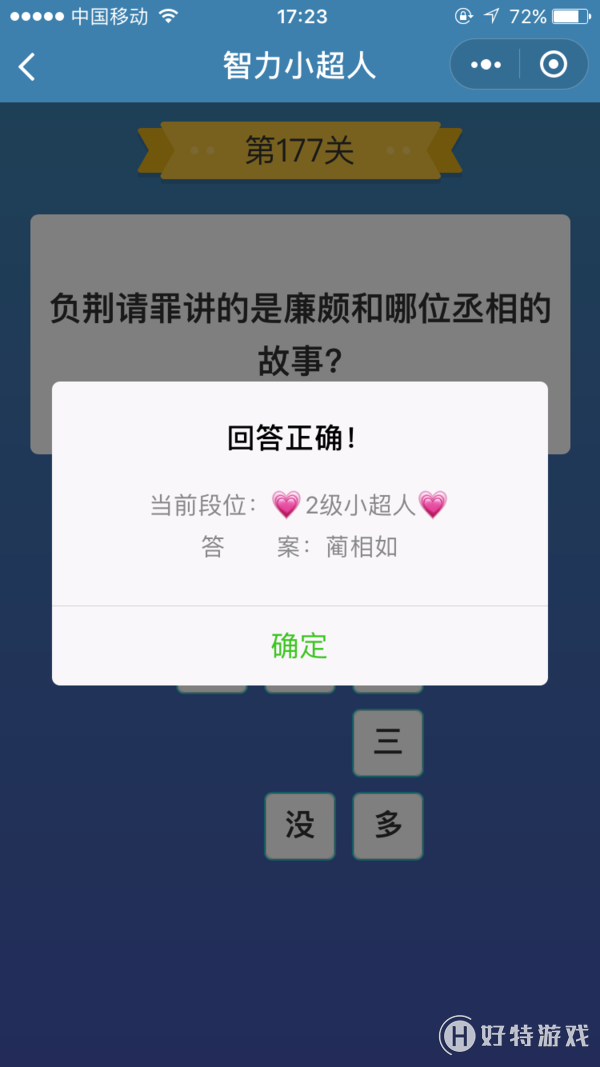600x1067 pixels.
Task: Choose the character tile 多
Action: pos(387,826)
